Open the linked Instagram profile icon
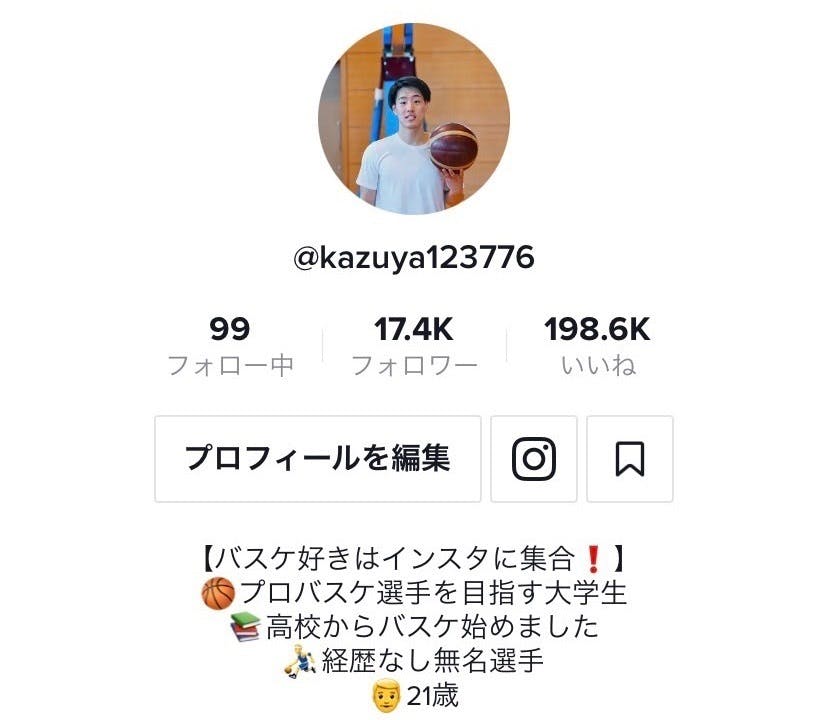Screen dimensions: 828x720 [534, 459]
